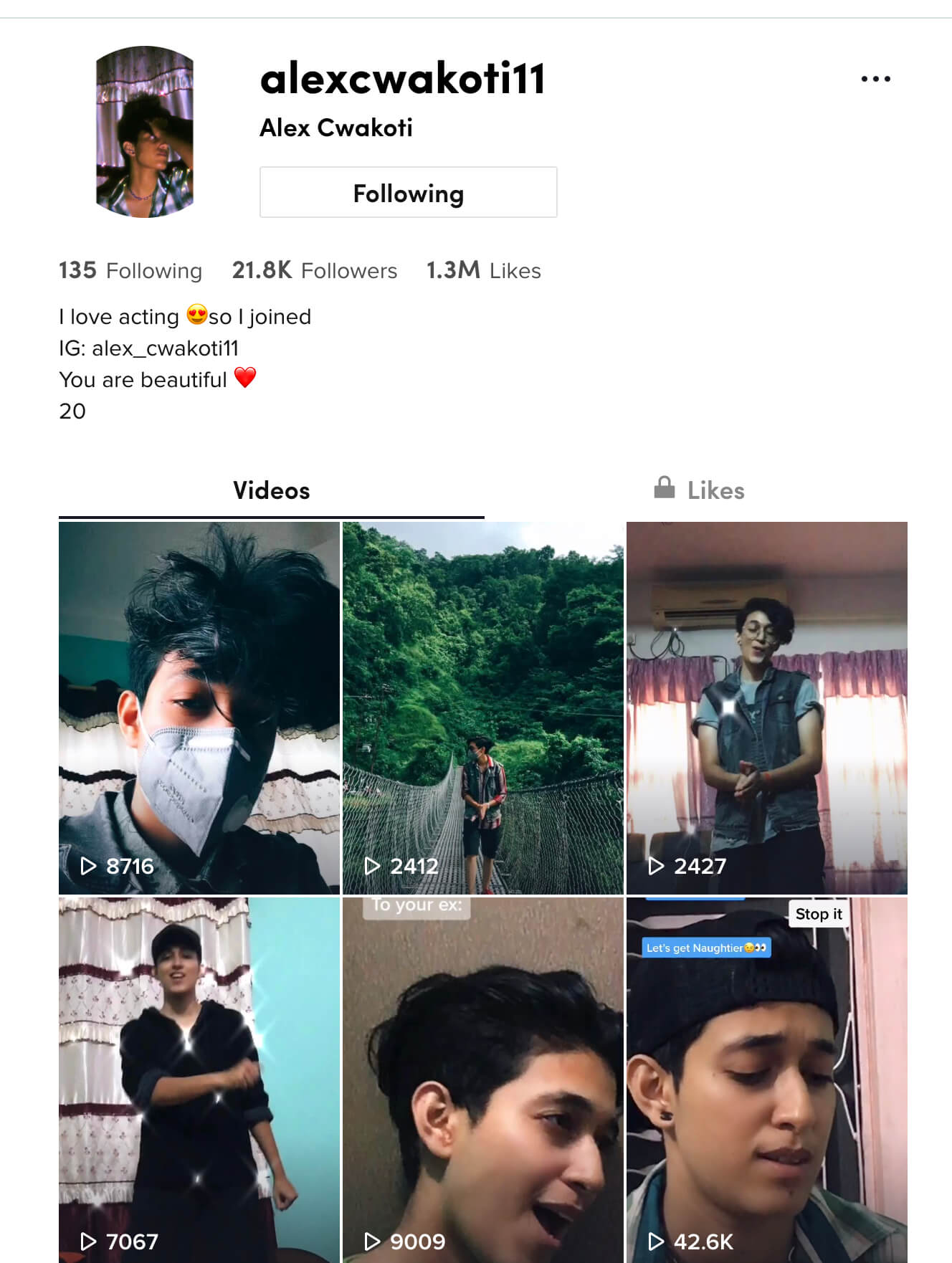Screen dimensions: 952x1263
Task: Play the video with 7067 views
Action: pyautogui.click(x=199, y=1079)
